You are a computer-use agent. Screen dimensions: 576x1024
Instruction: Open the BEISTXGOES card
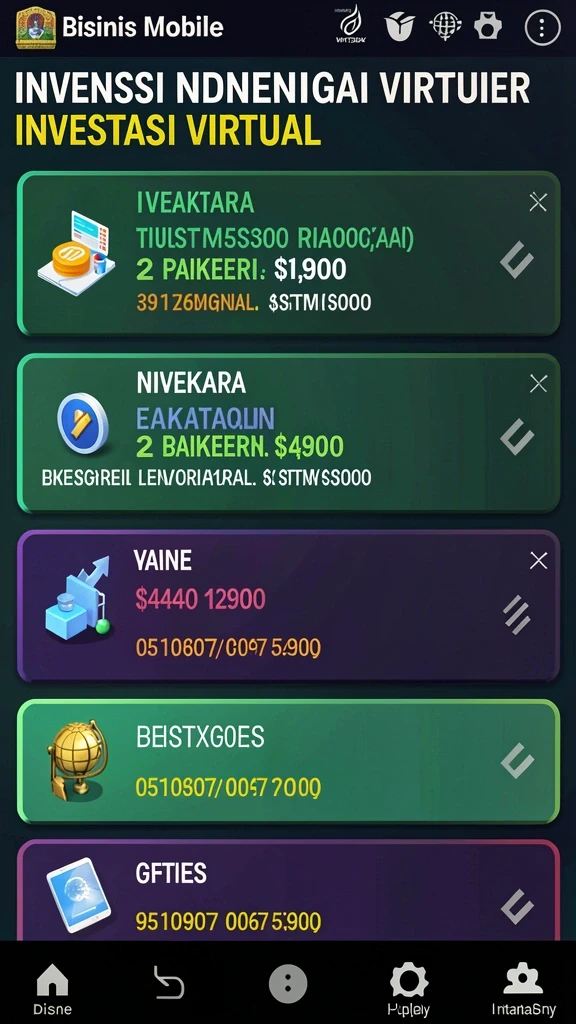[288, 761]
